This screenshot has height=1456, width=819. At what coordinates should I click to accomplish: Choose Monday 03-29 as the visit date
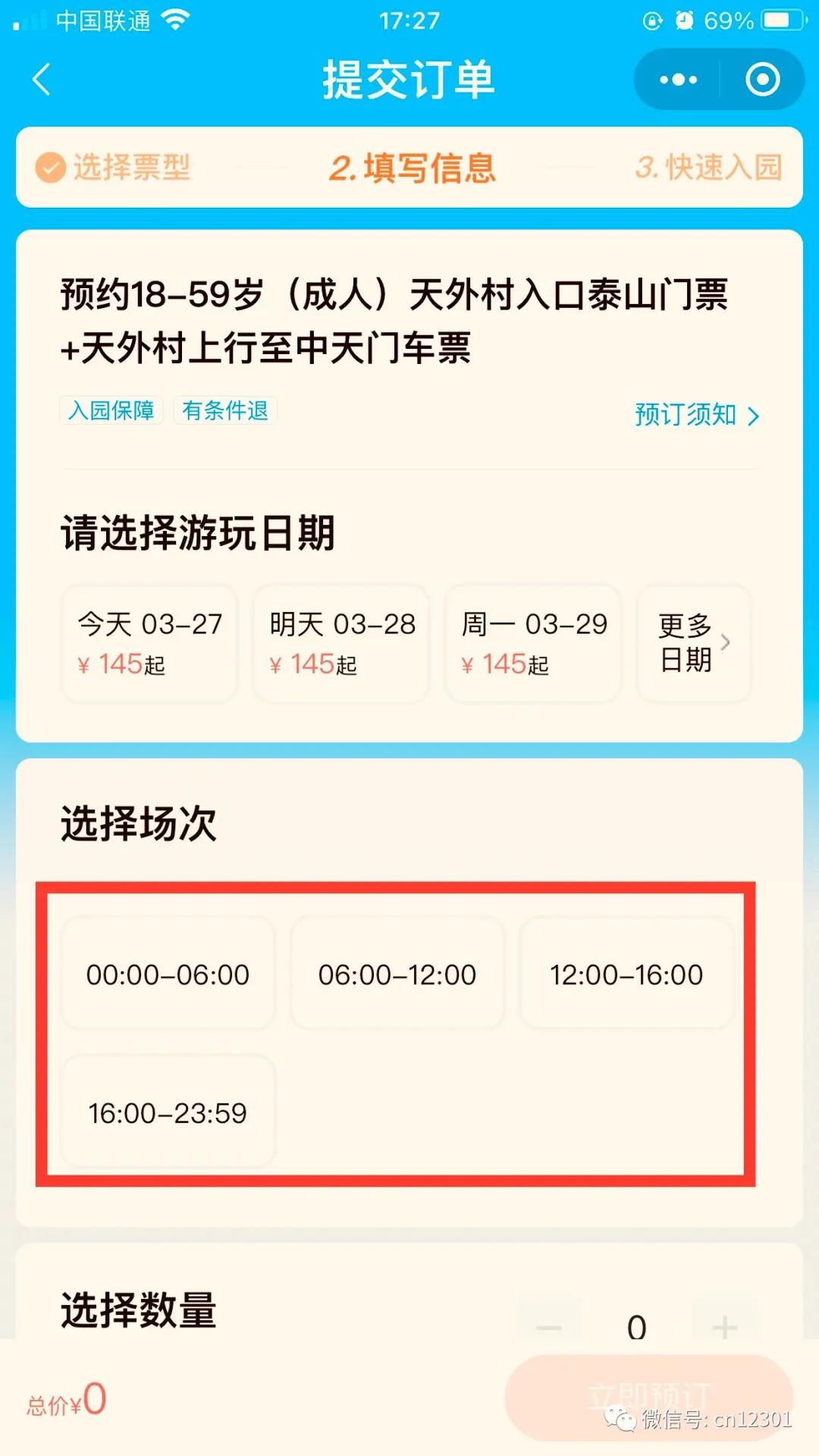pos(533,643)
